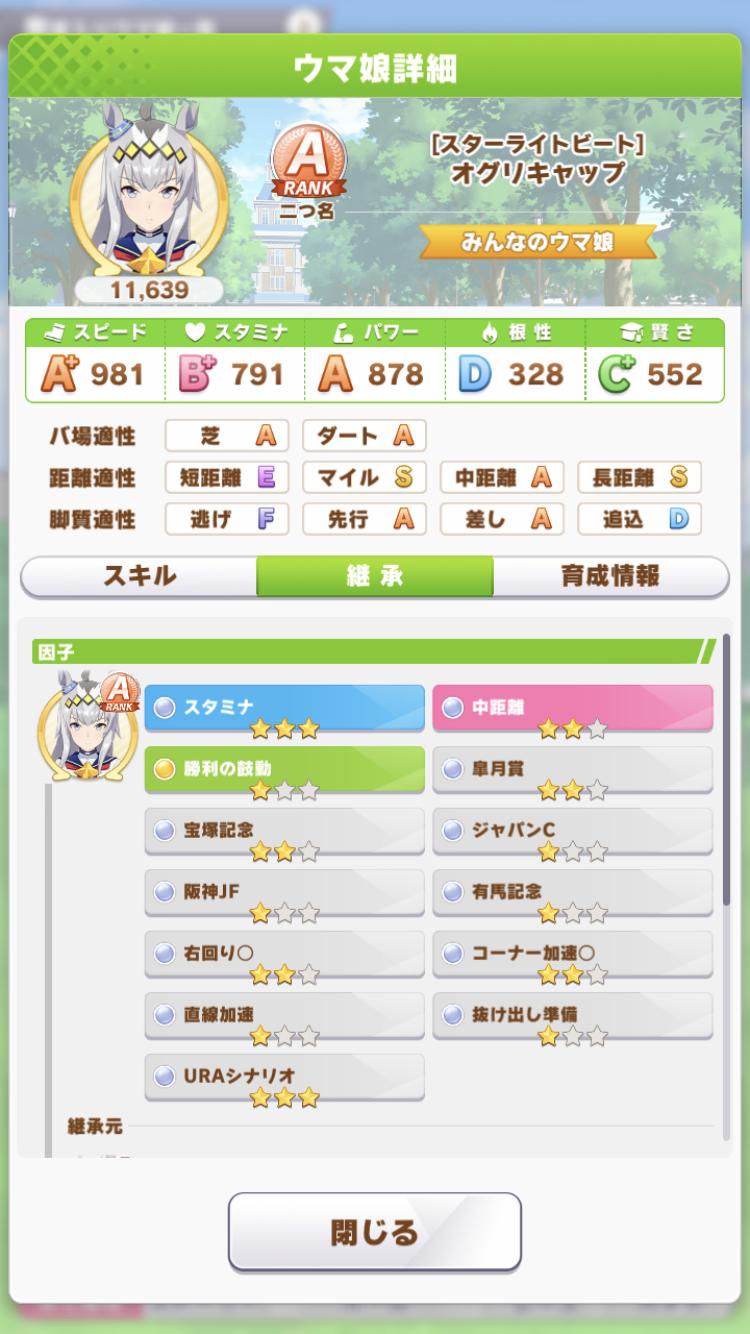Close the dialog with 閉じる button
750x1334 pixels.
coord(375,1232)
